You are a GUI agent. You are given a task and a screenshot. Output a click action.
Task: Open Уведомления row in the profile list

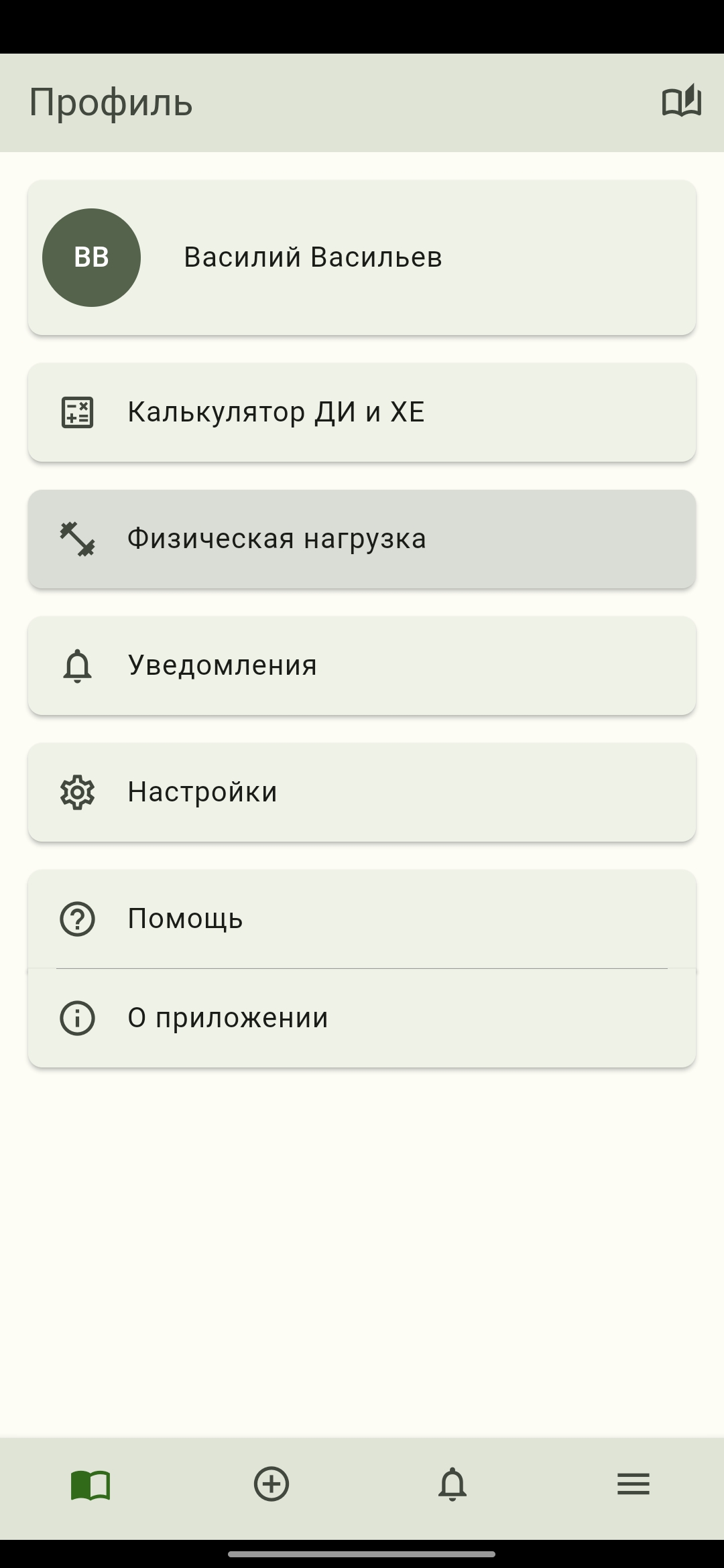pyautogui.click(x=362, y=665)
